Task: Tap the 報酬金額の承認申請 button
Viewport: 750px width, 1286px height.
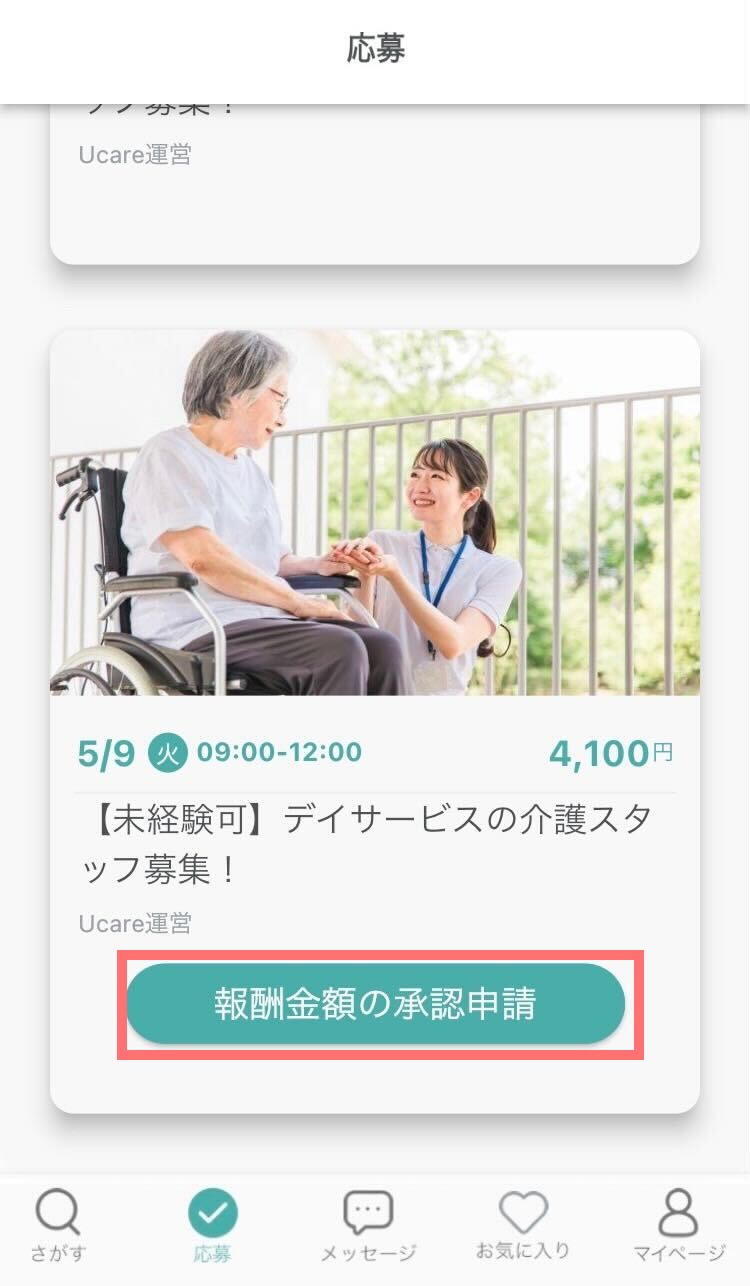Action: click(x=375, y=1004)
